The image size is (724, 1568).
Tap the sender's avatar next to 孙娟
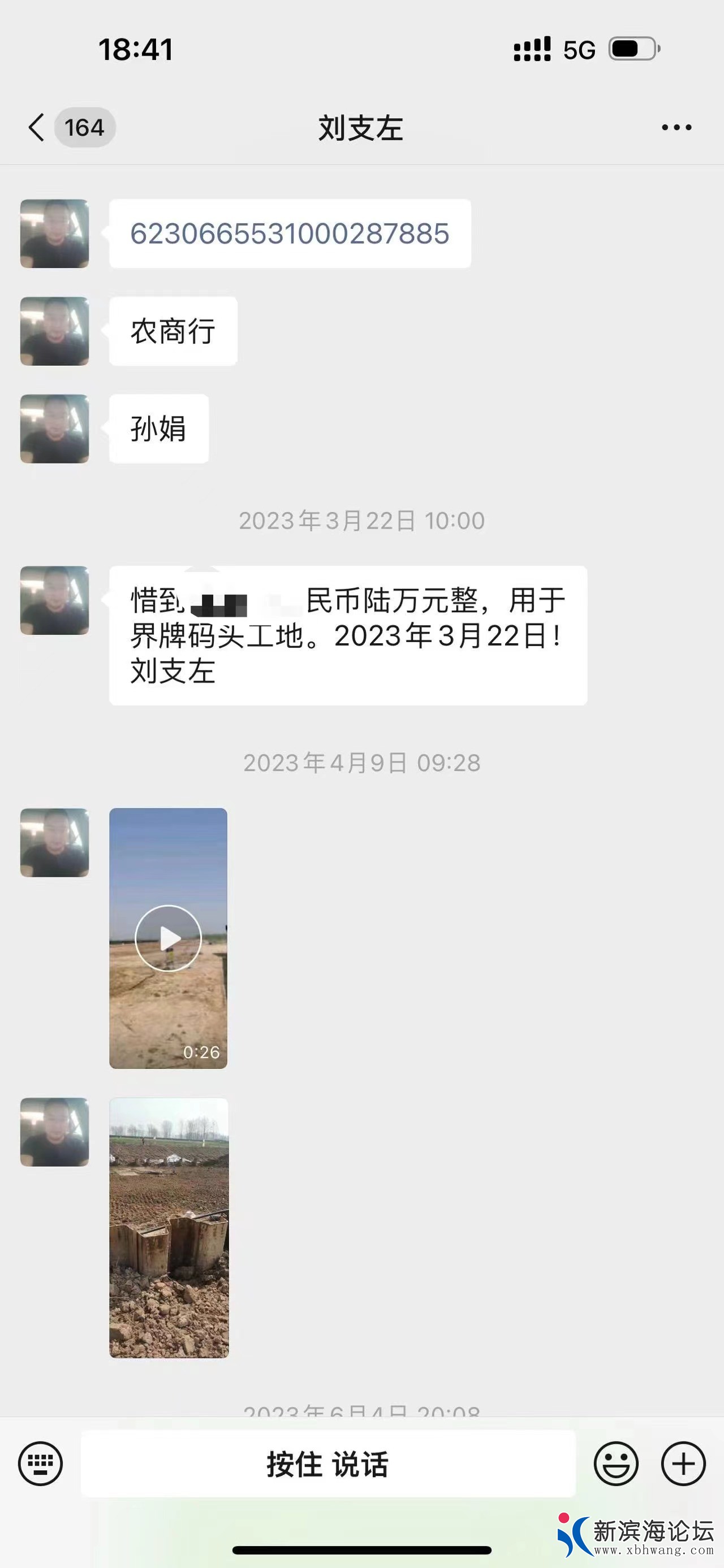click(54, 429)
